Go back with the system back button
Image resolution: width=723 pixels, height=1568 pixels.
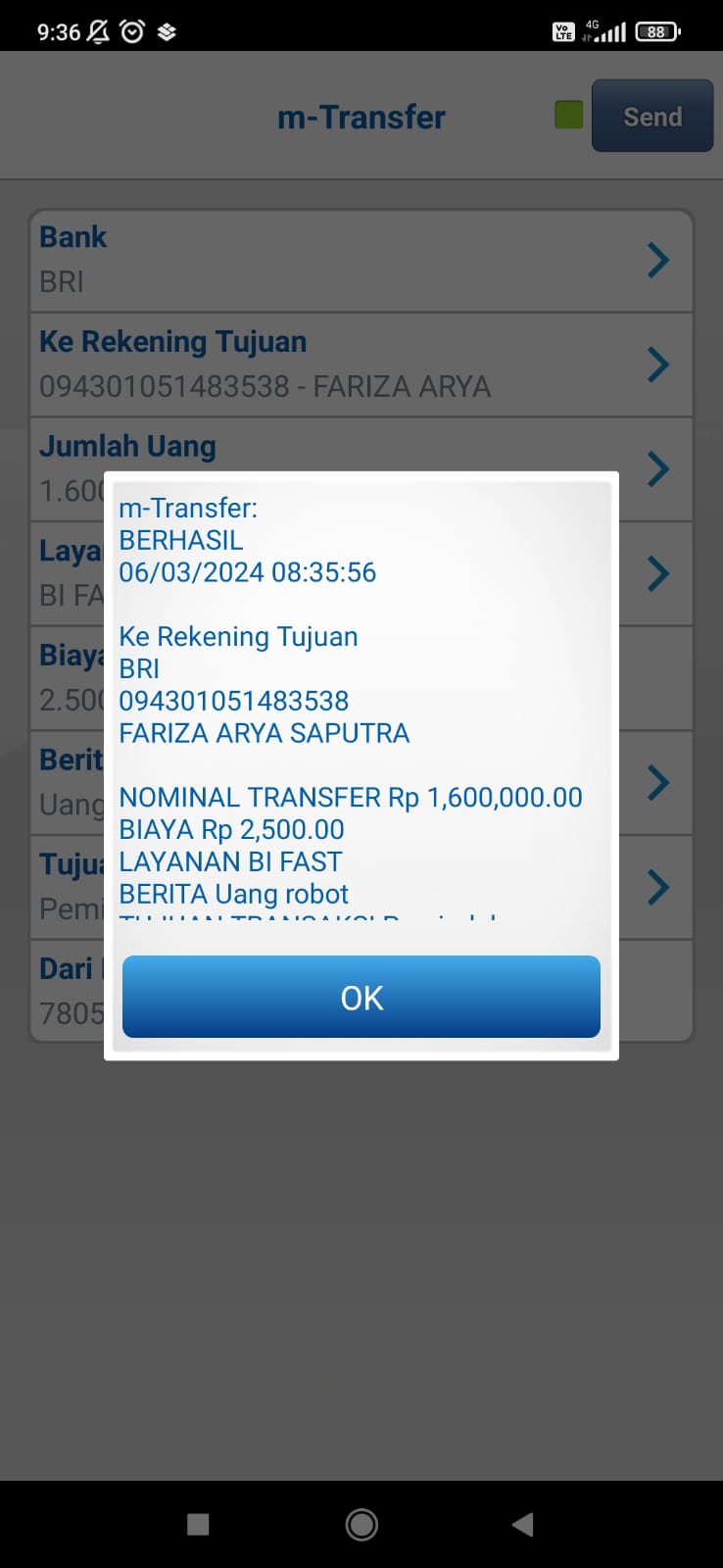tap(523, 1524)
